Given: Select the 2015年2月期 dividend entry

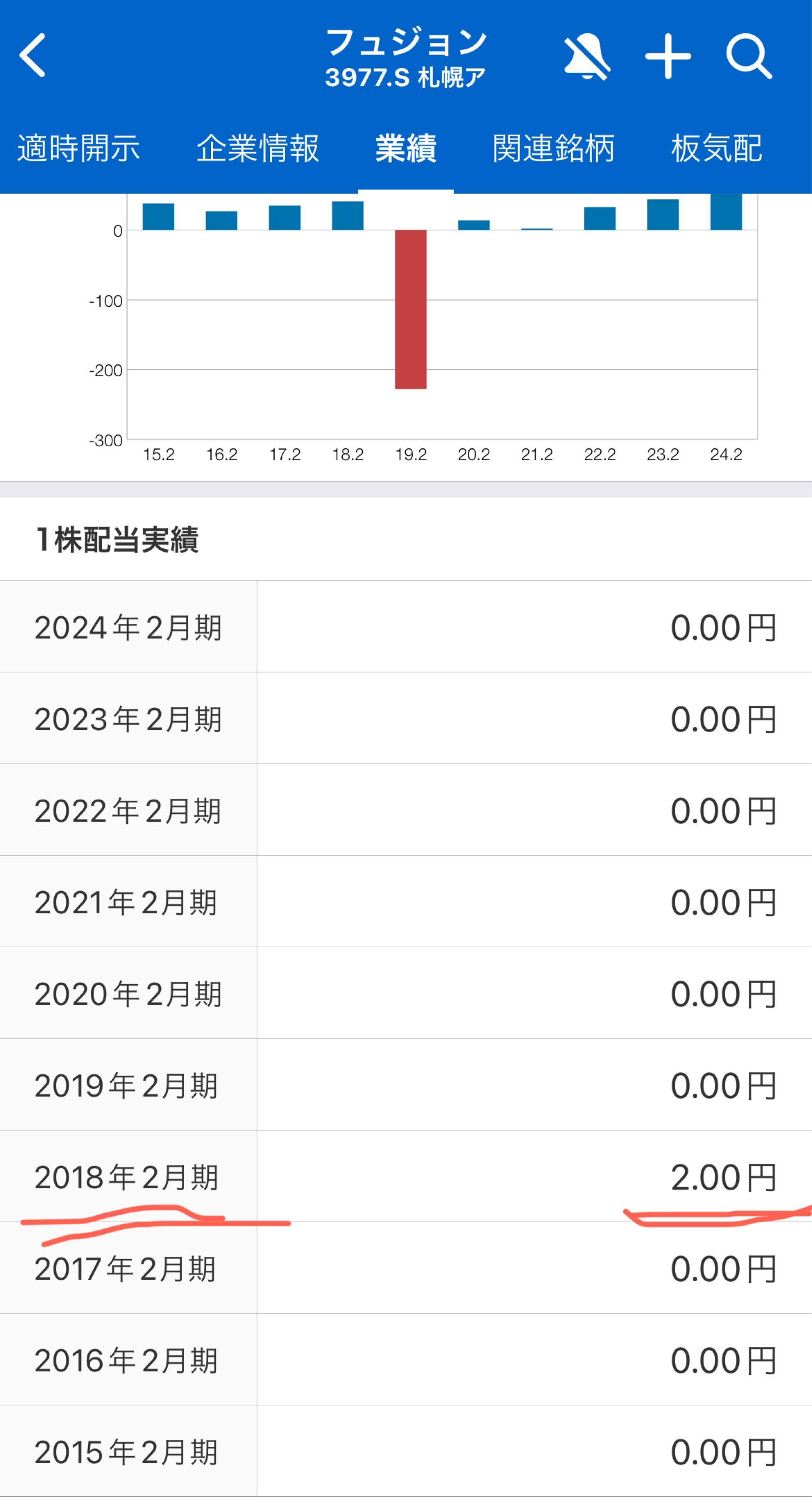Looking at the screenshot, I should [406, 1450].
